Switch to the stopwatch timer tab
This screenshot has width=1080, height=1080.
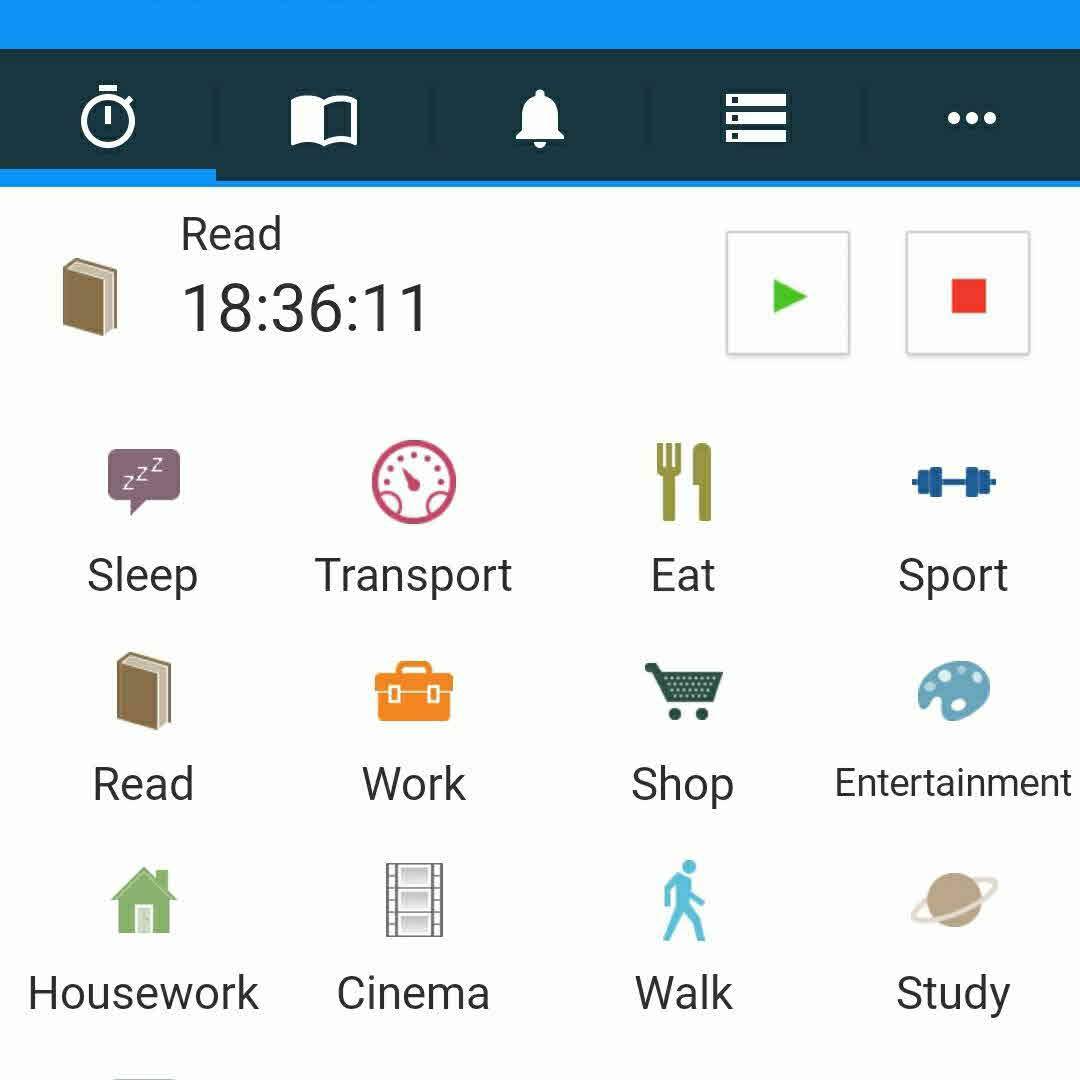[108, 118]
